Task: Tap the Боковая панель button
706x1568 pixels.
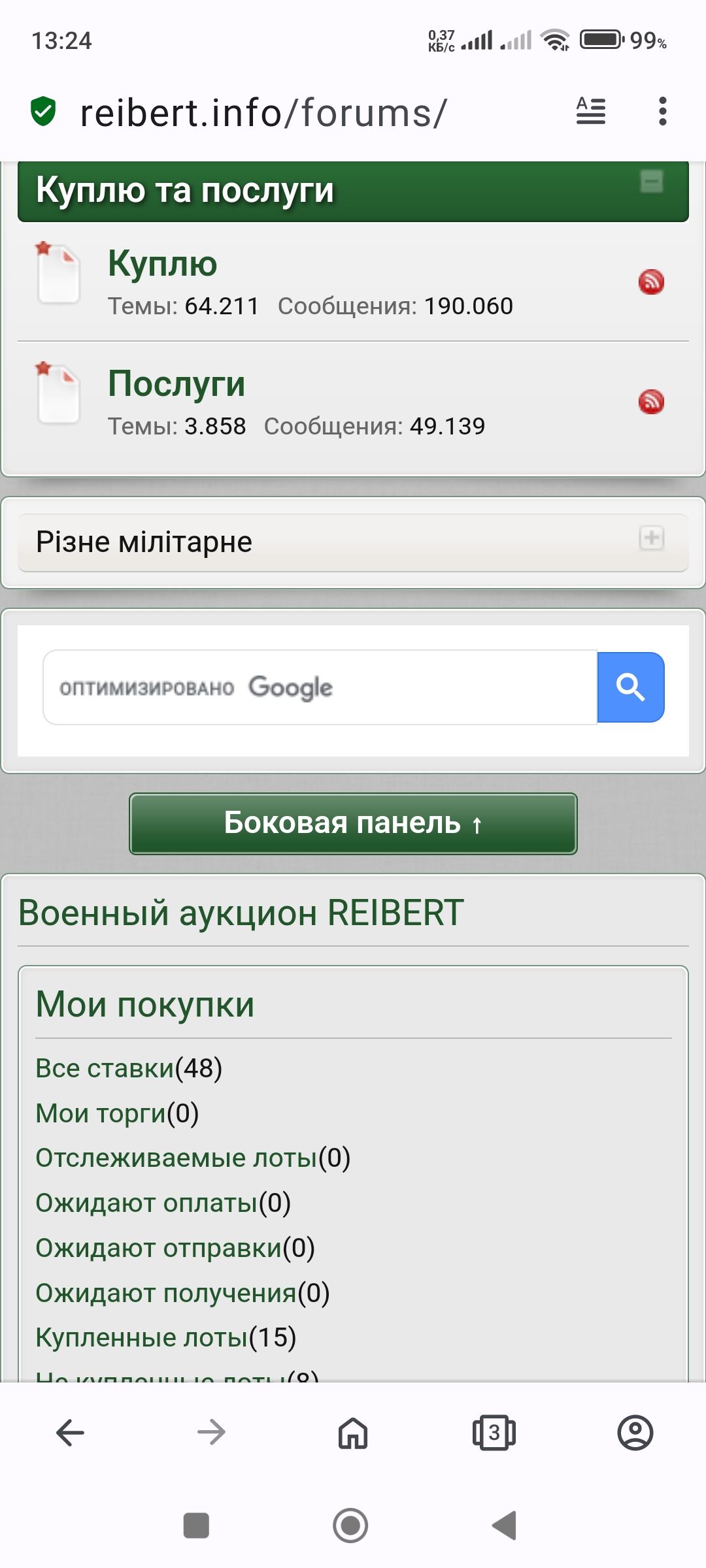Action: coord(353,823)
